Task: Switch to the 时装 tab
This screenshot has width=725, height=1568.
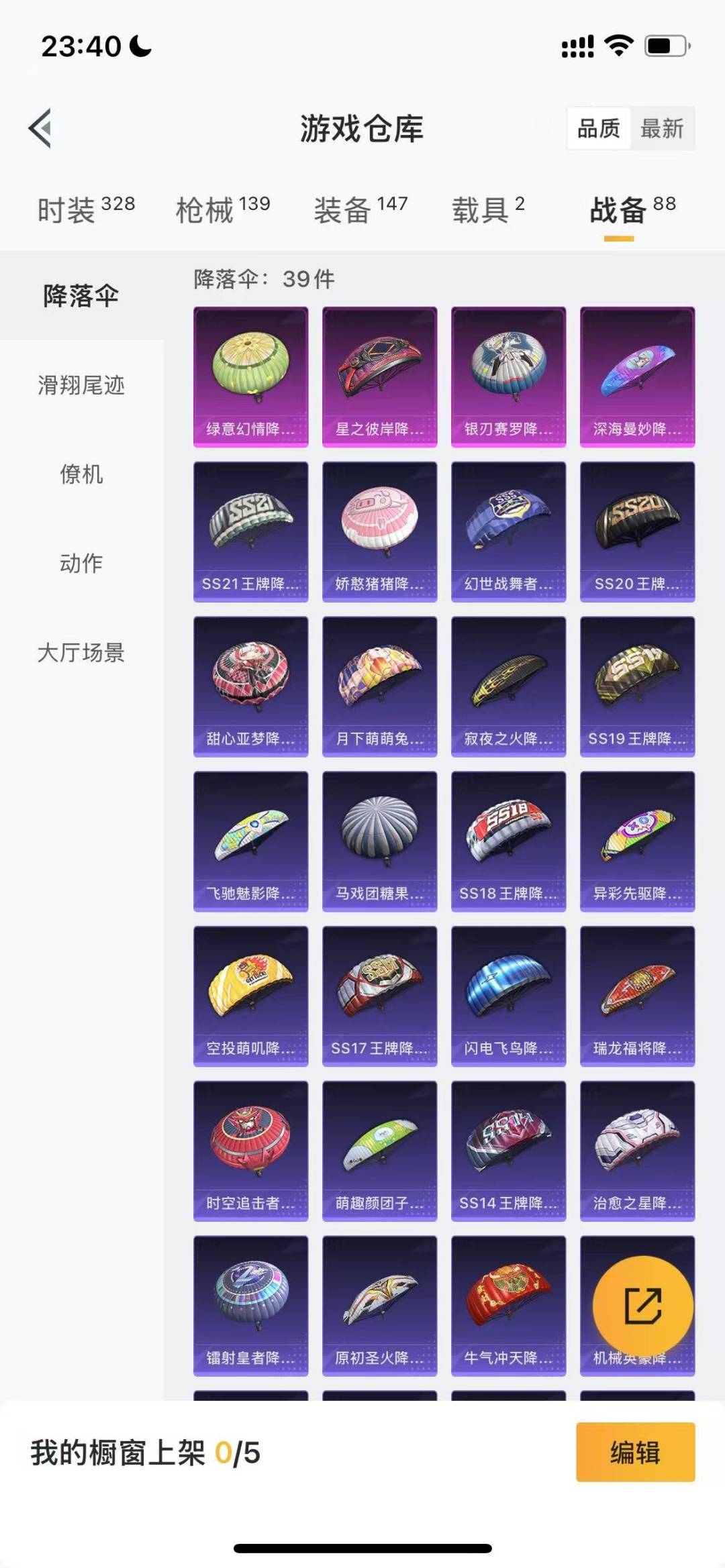Action: (x=86, y=210)
